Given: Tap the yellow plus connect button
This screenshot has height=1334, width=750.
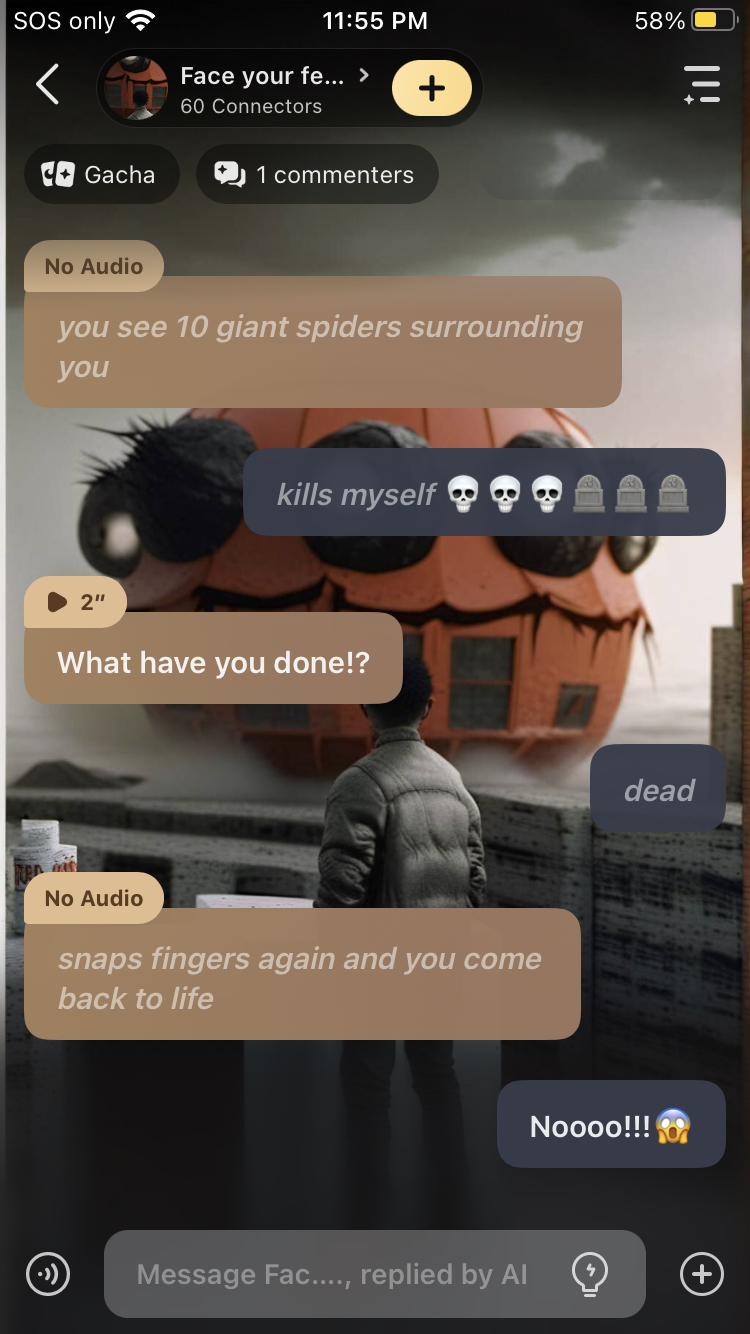Looking at the screenshot, I should 431,88.
